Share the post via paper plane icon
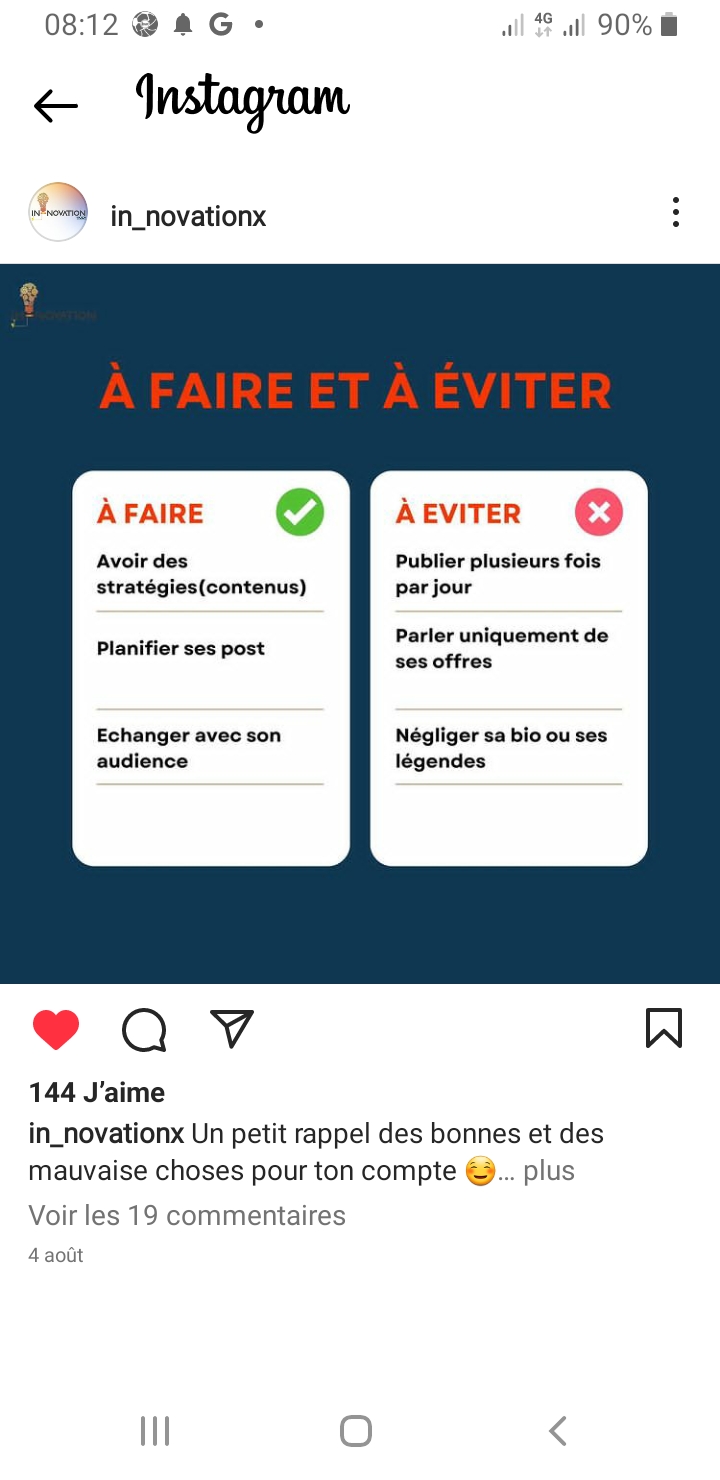720x1480 pixels. click(232, 1029)
